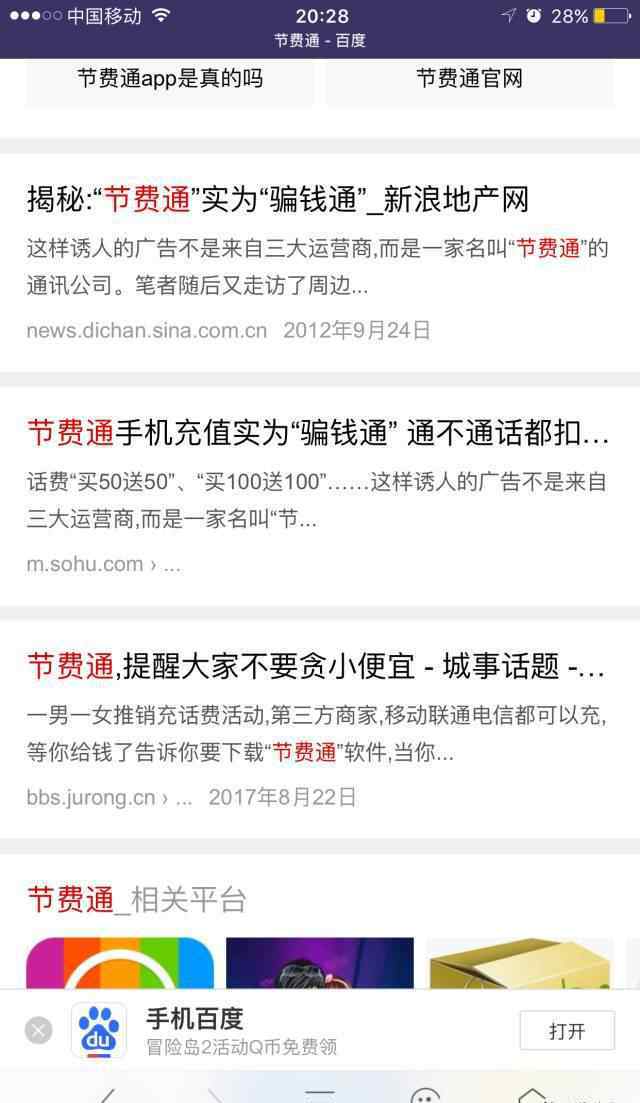Screen dimensions: 640x1103
Task: Open the rainbow-striped related platform tile
Action: tap(120, 962)
